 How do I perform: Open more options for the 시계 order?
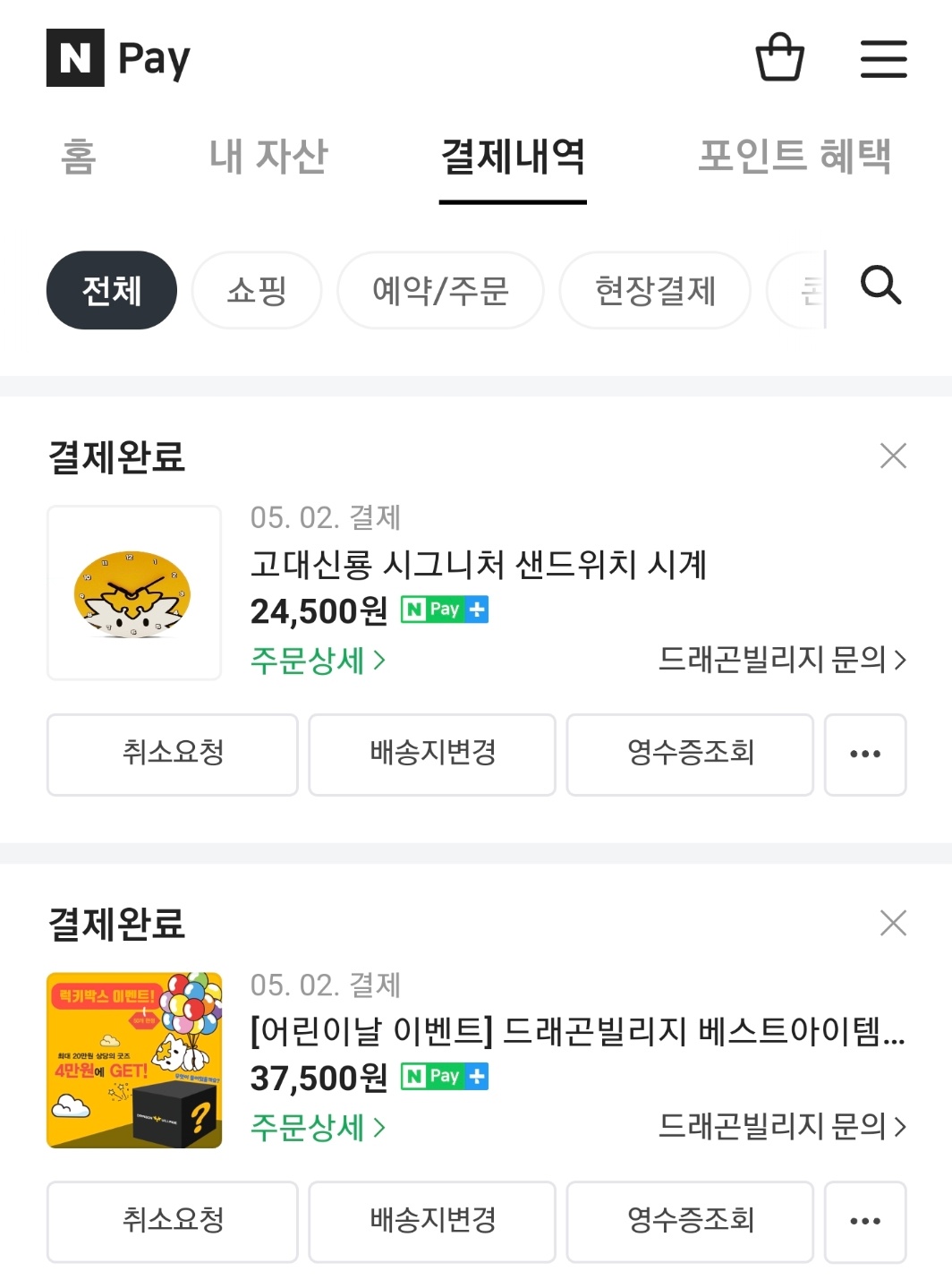pyautogui.click(x=865, y=754)
